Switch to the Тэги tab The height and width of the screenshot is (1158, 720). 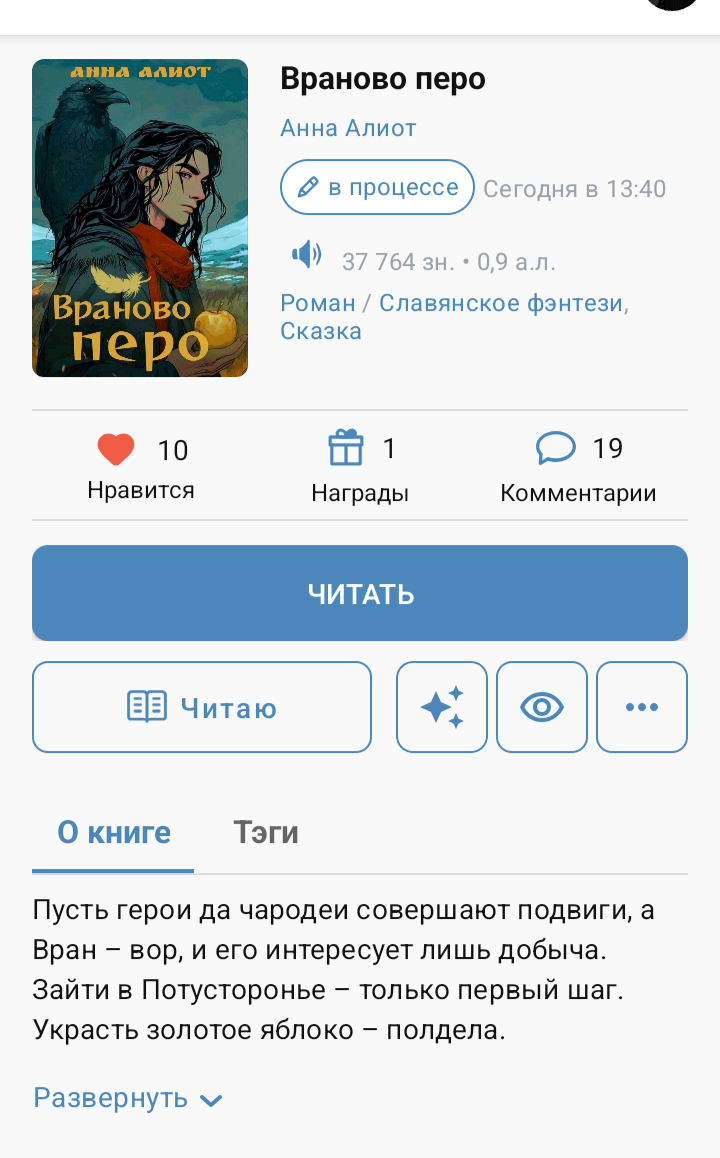click(266, 832)
